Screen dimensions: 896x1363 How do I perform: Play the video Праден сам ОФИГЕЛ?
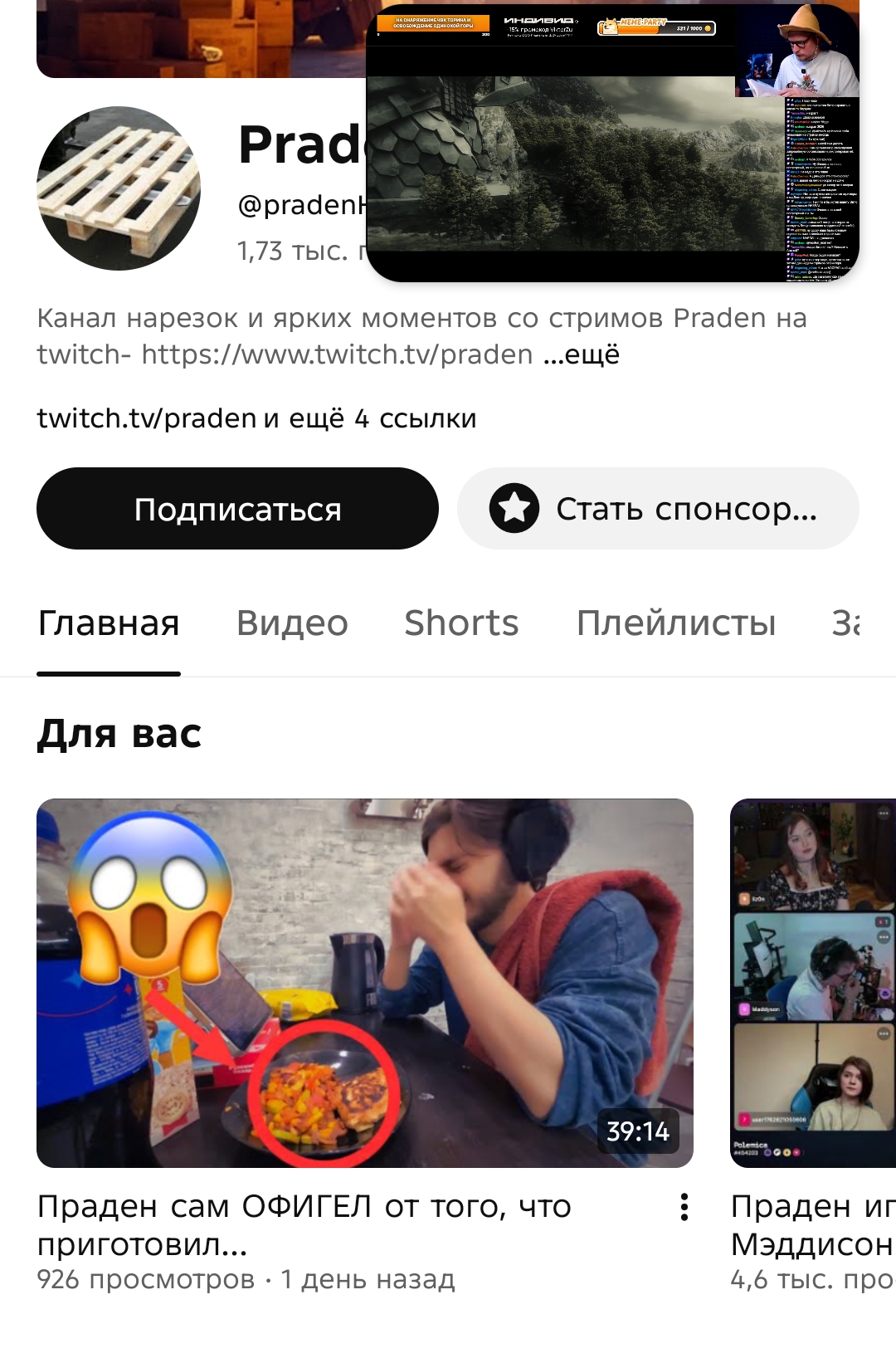pyautogui.click(x=364, y=983)
